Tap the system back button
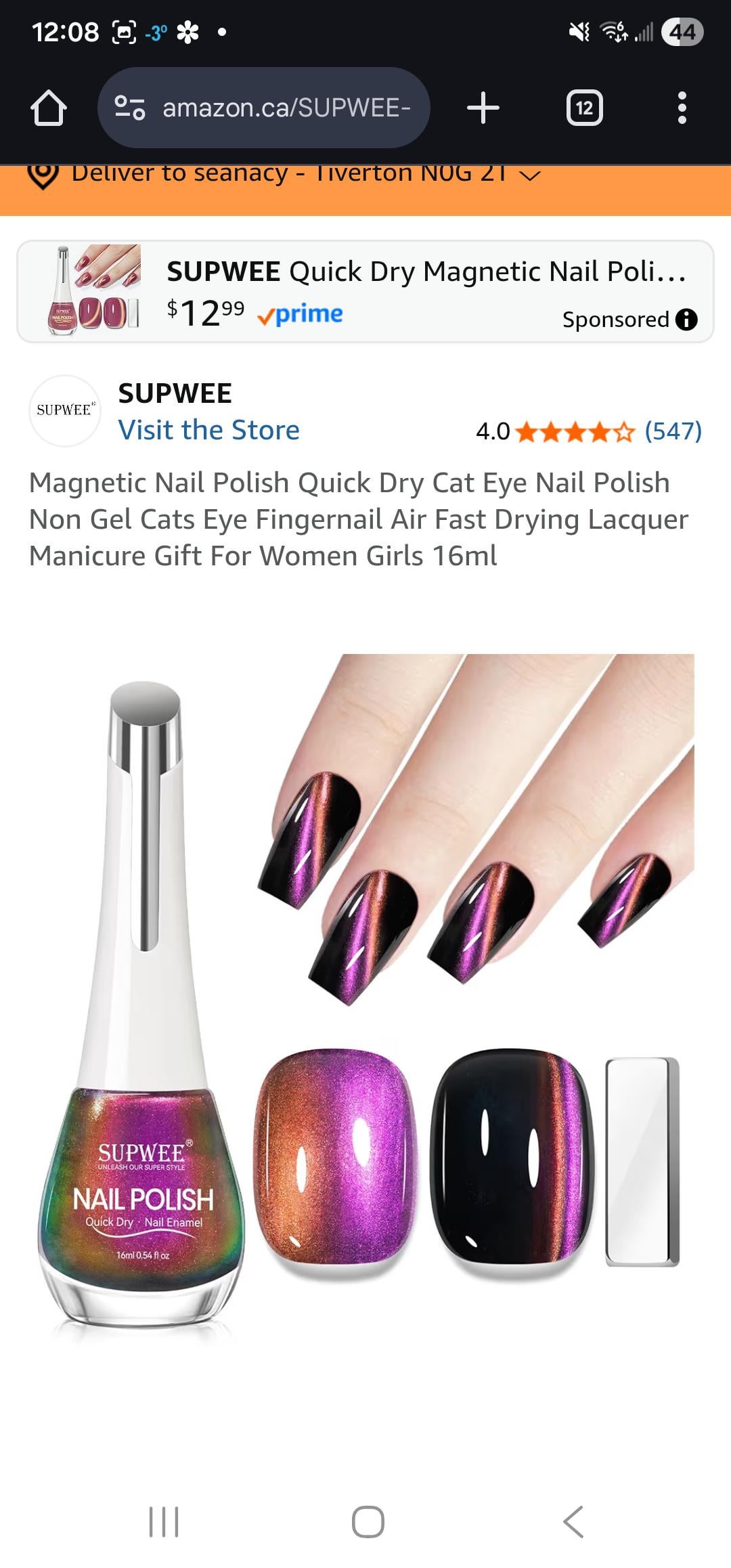Image resolution: width=731 pixels, height=1568 pixels. (x=573, y=1522)
